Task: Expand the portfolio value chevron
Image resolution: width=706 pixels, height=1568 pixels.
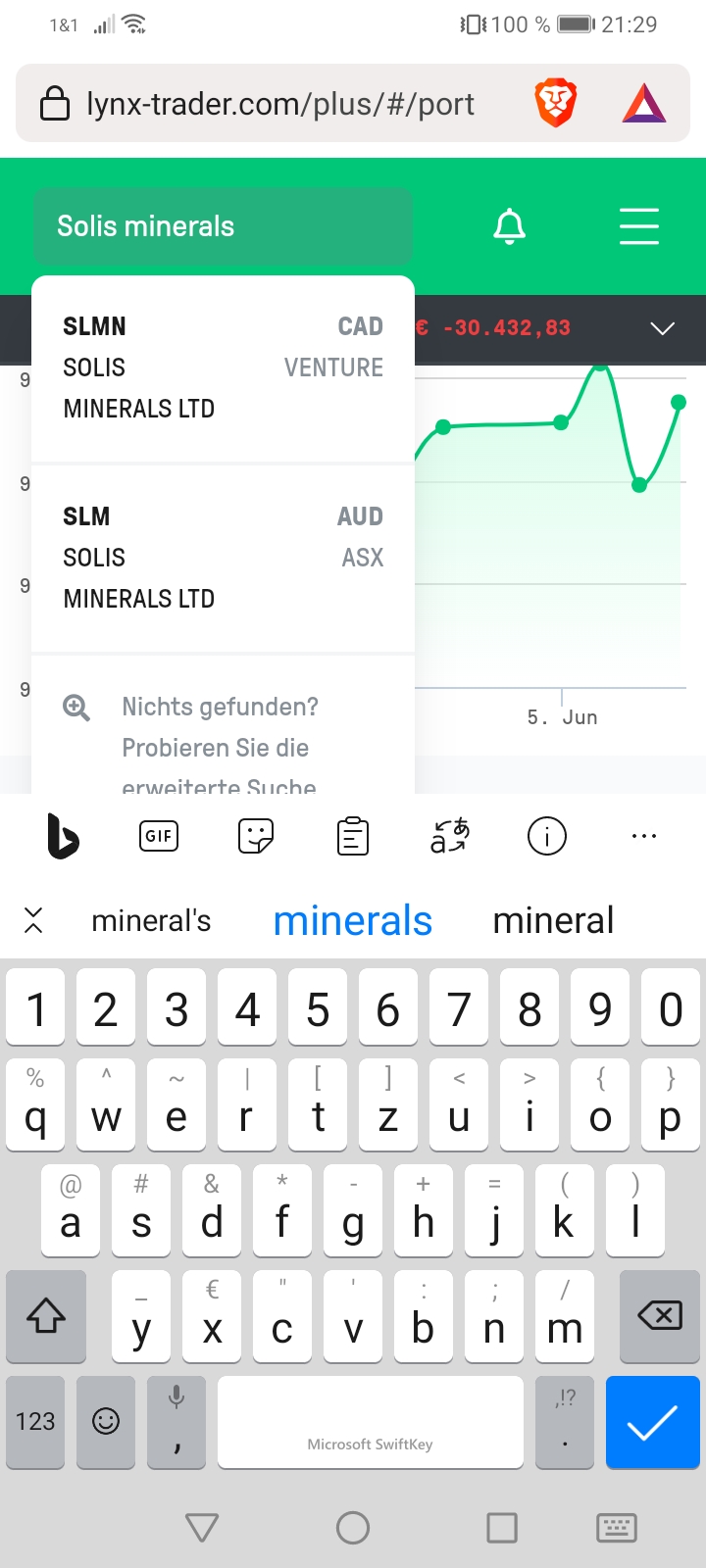Action: tap(663, 328)
